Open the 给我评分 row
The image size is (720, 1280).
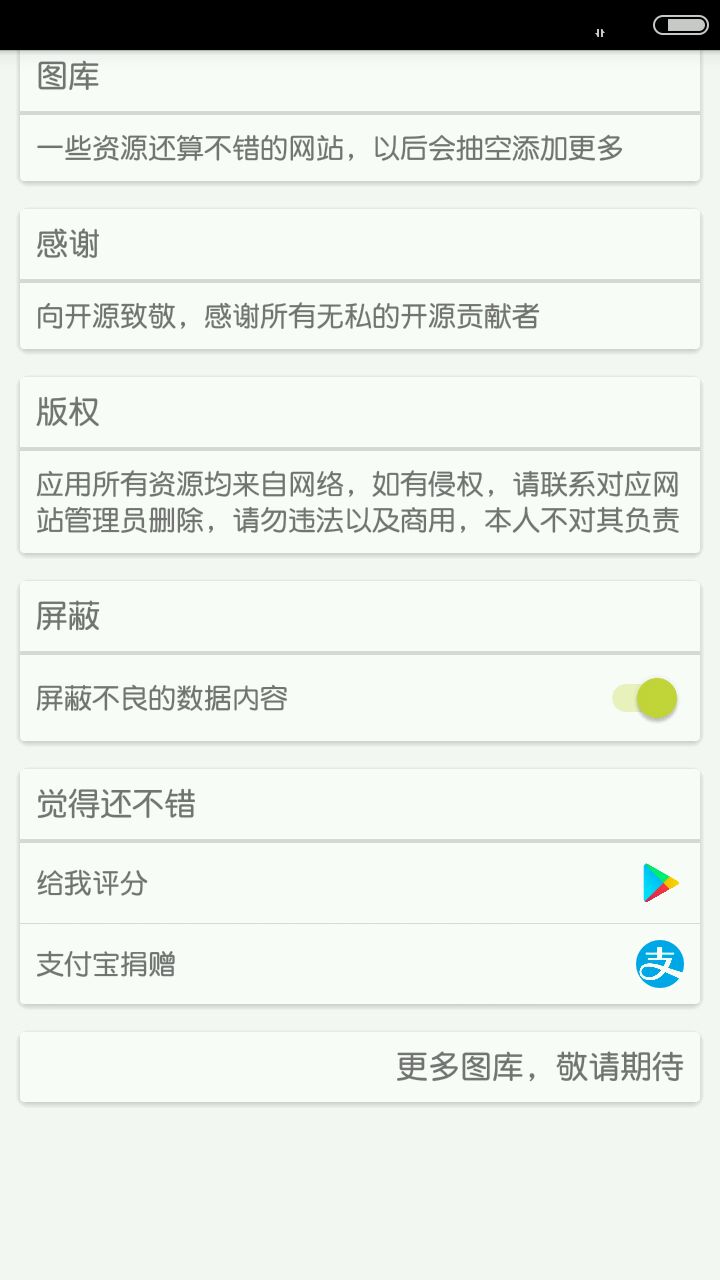[360, 883]
